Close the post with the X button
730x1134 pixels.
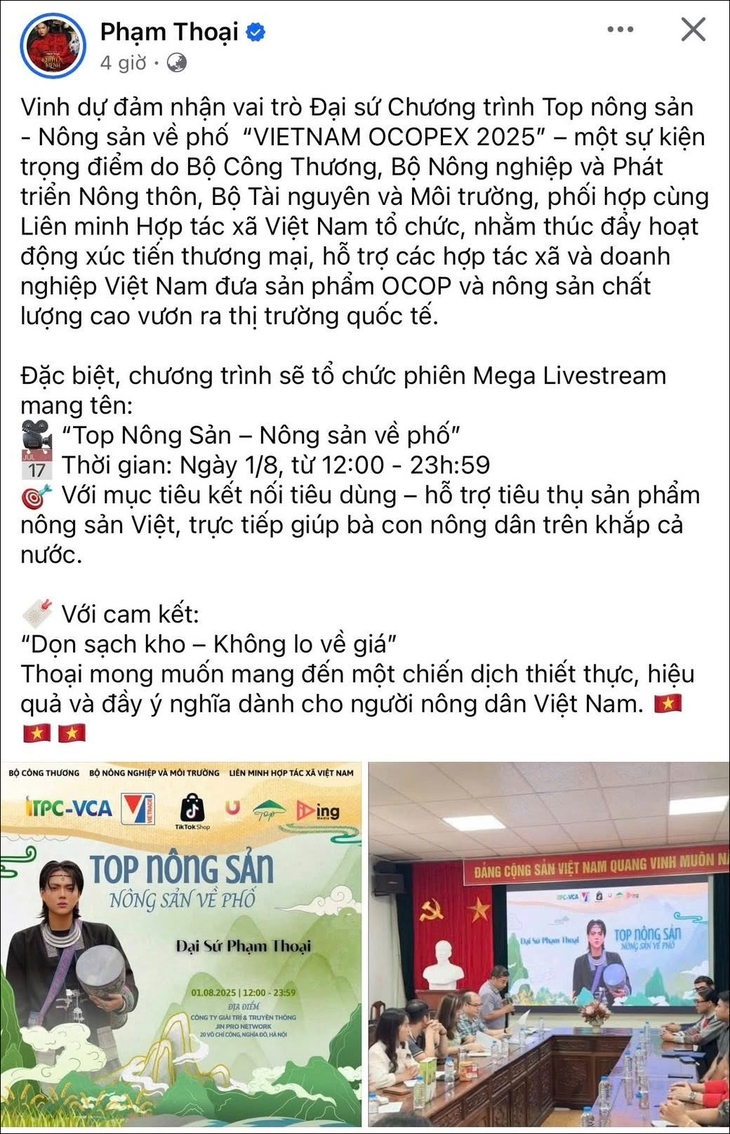pyautogui.click(x=692, y=30)
